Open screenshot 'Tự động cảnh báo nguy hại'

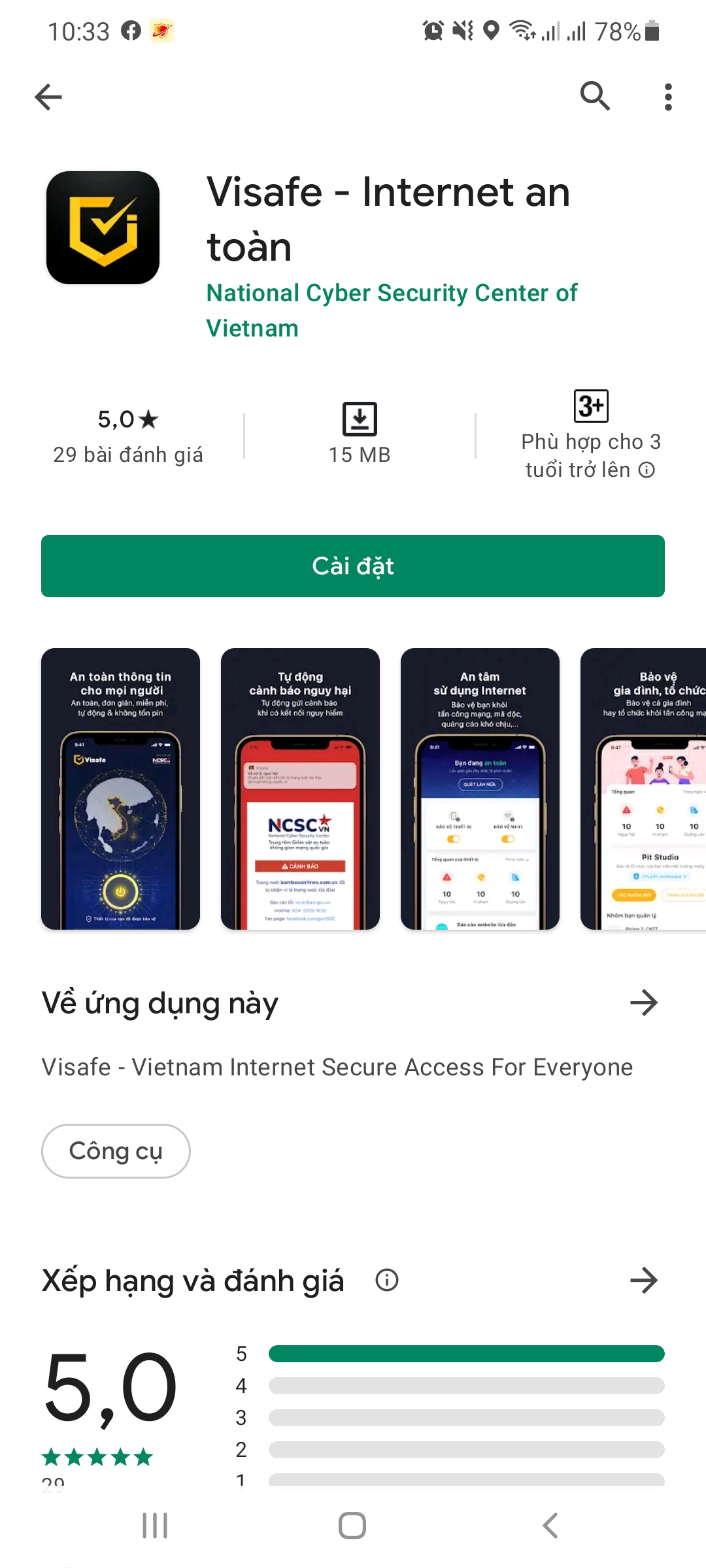(x=300, y=789)
